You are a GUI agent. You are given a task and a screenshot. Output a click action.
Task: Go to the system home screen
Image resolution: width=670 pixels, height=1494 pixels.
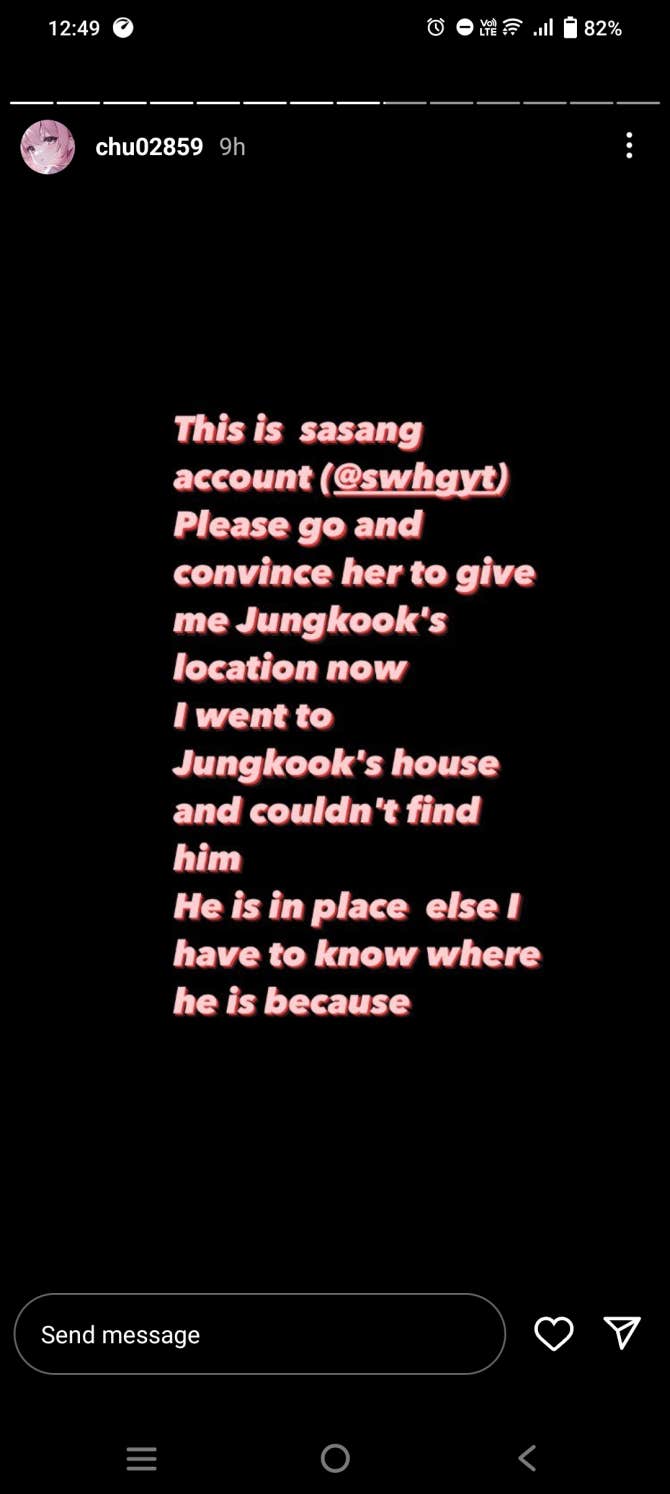(335, 1459)
